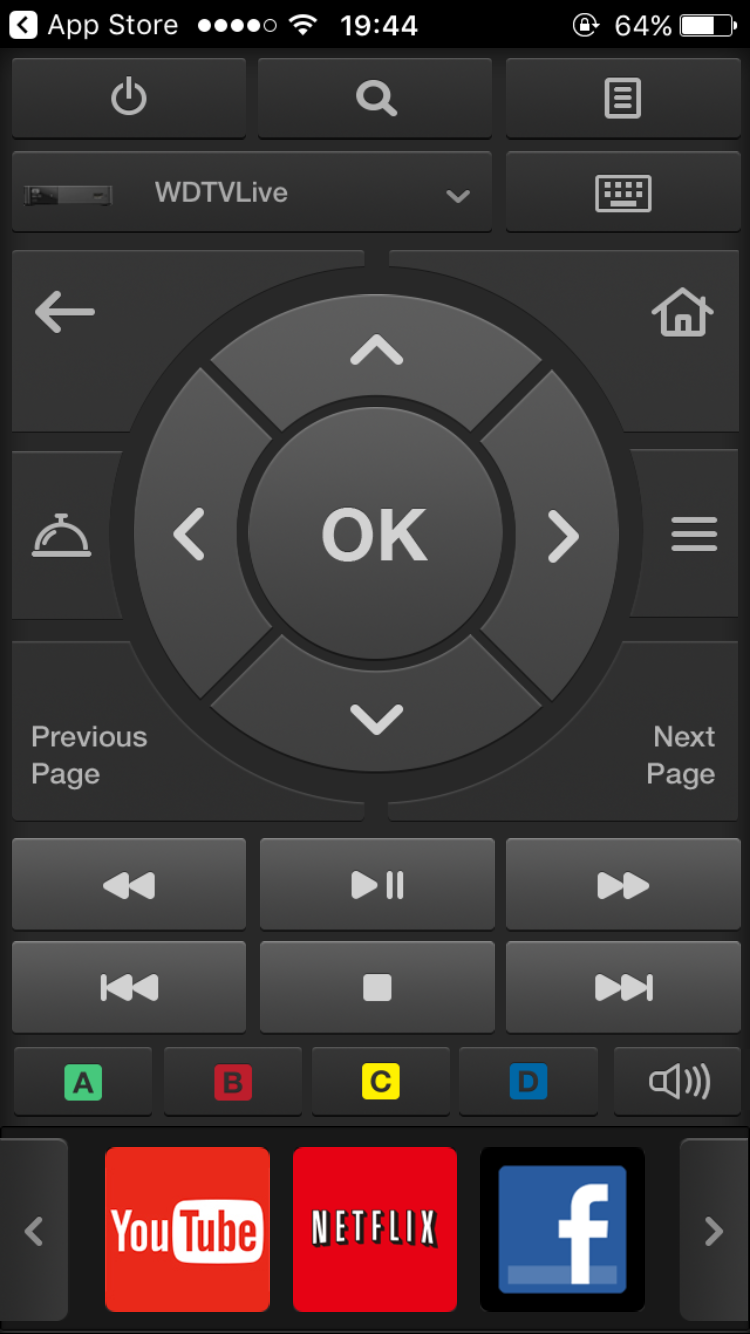Tap the up arrow on the d-pad
Image resolution: width=750 pixels, height=1334 pixels.
[376, 350]
